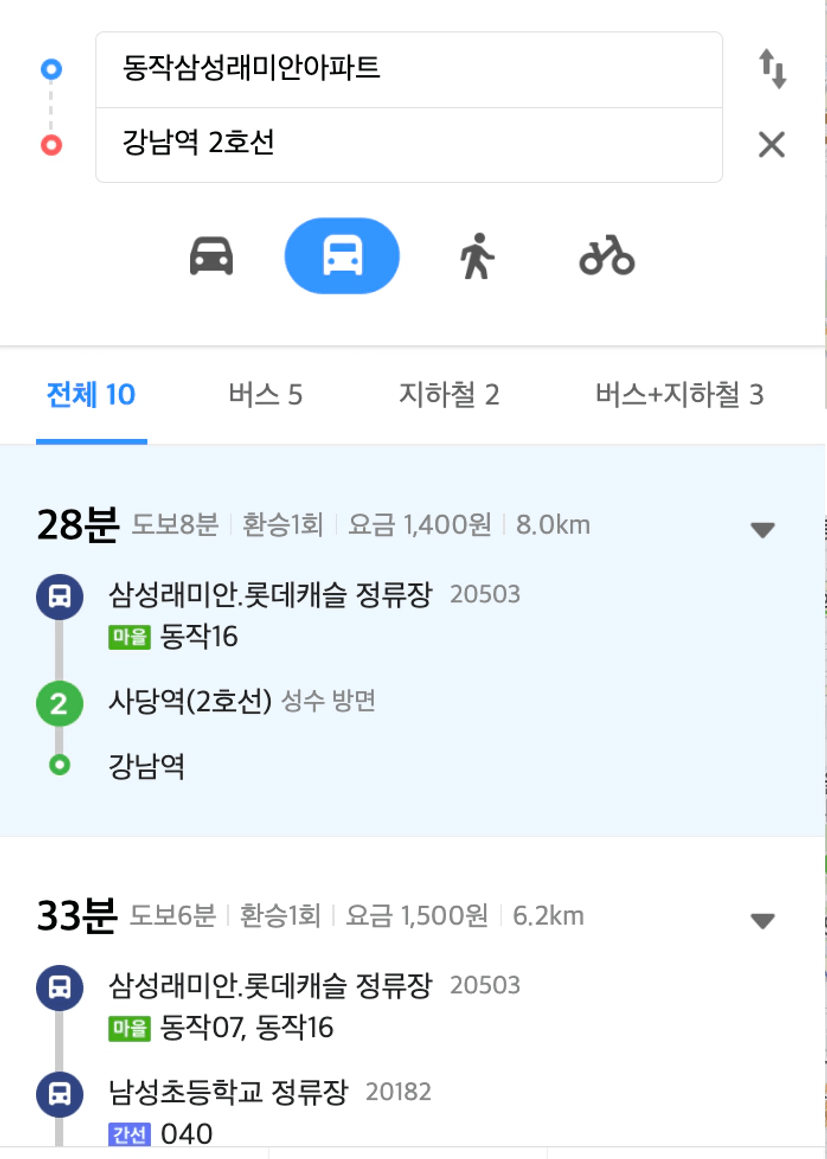This screenshot has height=1159, width=827.
Task: Show all 10 routes (전체)
Action: point(91,395)
